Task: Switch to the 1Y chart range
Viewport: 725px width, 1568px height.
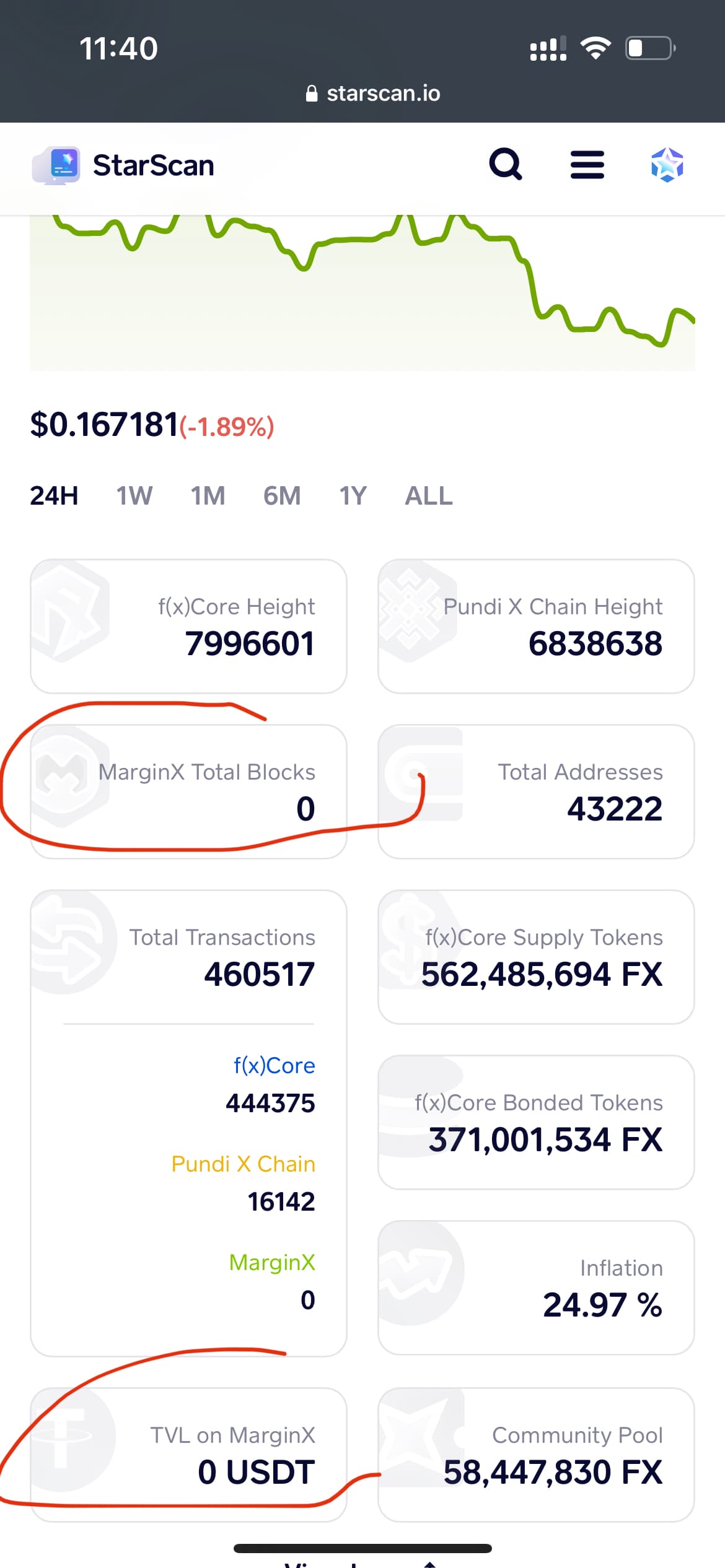Action: 353,495
